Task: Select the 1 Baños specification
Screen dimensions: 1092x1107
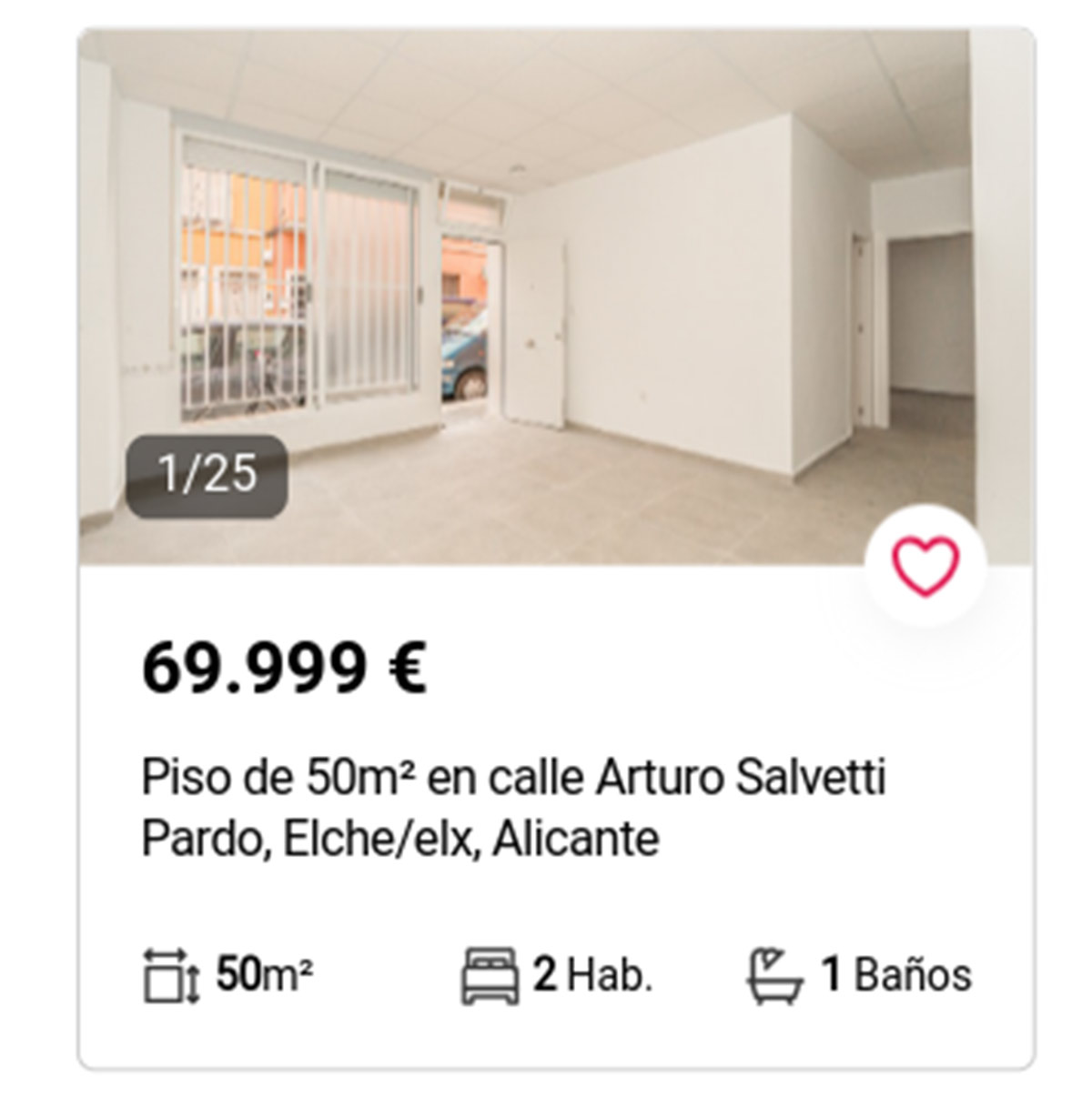Action: pyautogui.click(x=896, y=975)
